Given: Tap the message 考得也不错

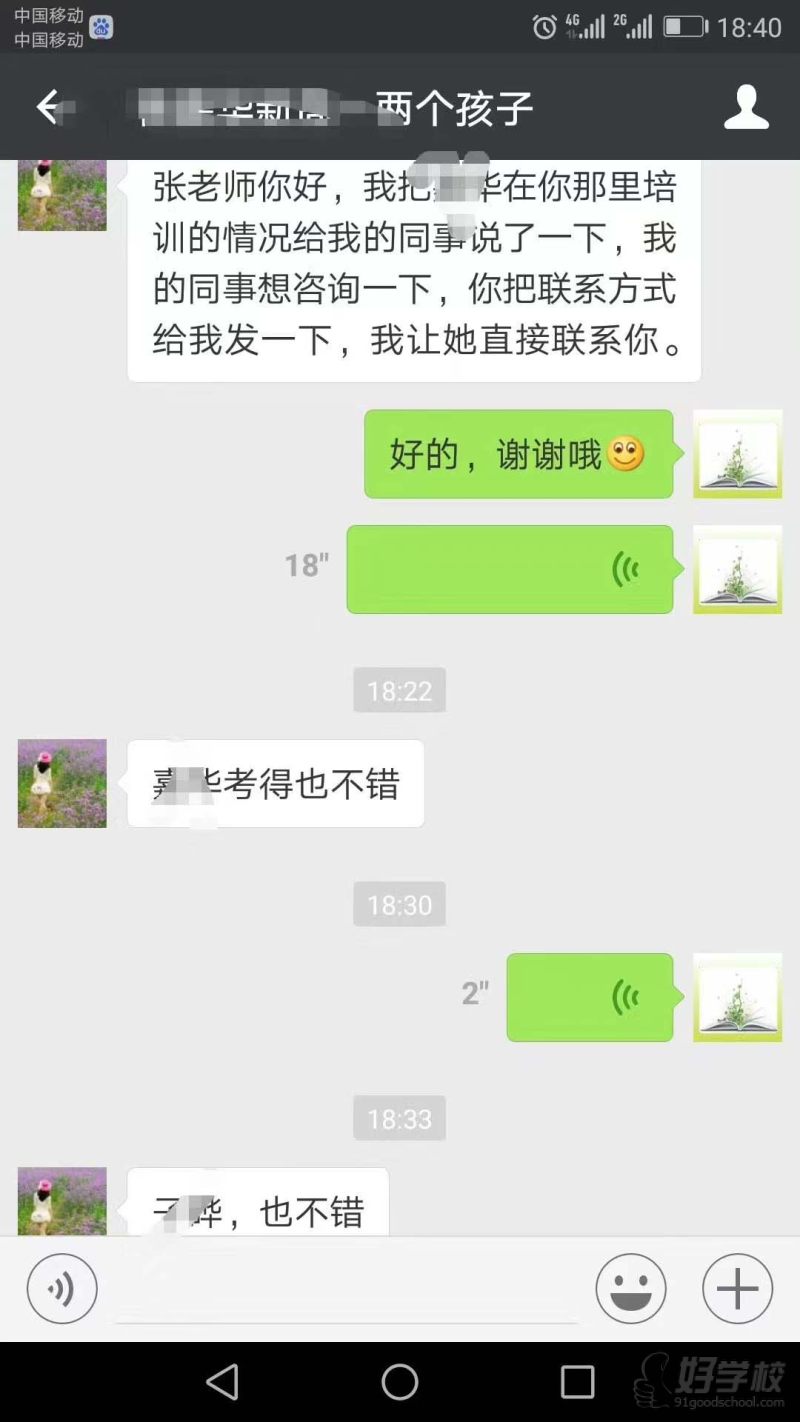Looking at the screenshot, I should (x=275, y=783).
